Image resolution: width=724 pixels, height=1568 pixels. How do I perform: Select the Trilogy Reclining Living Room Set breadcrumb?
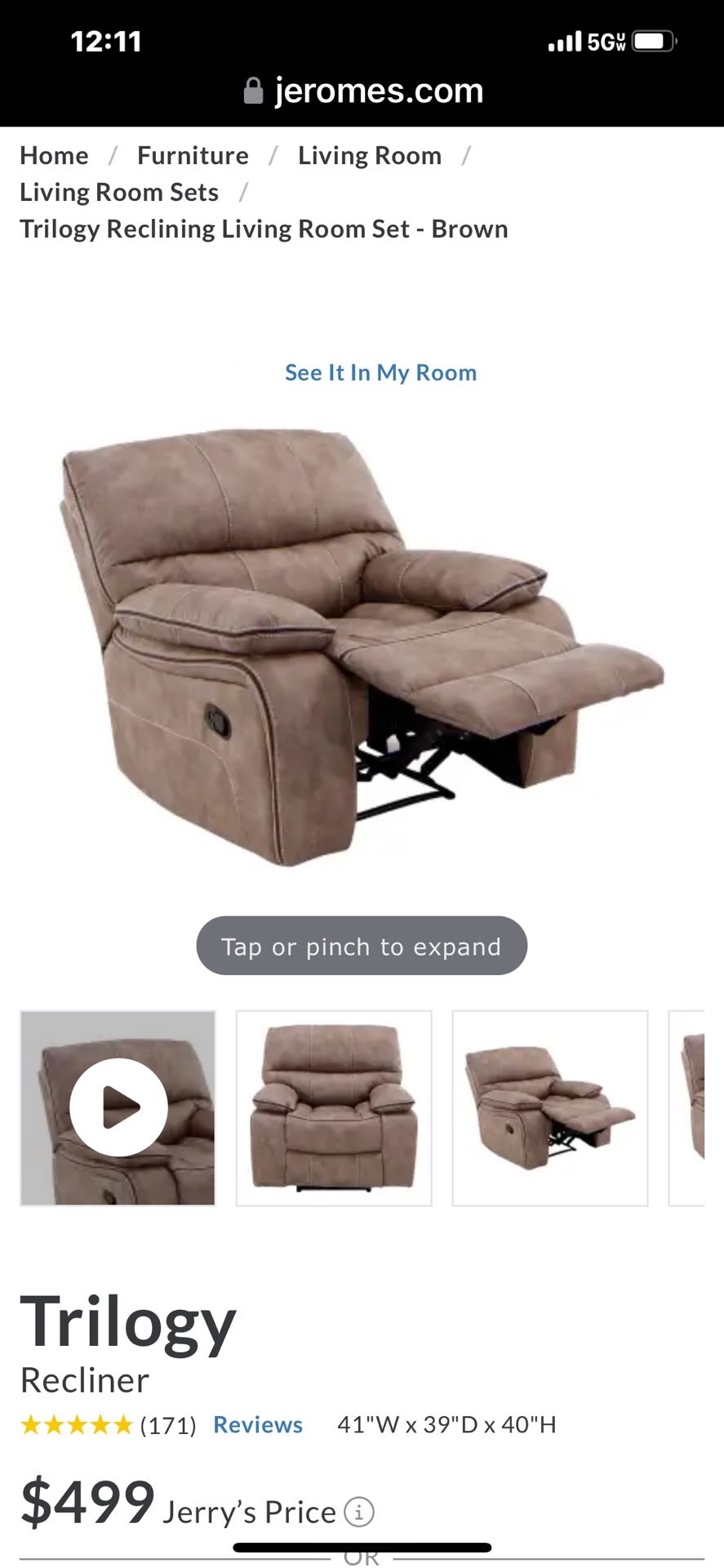(263, 229)
